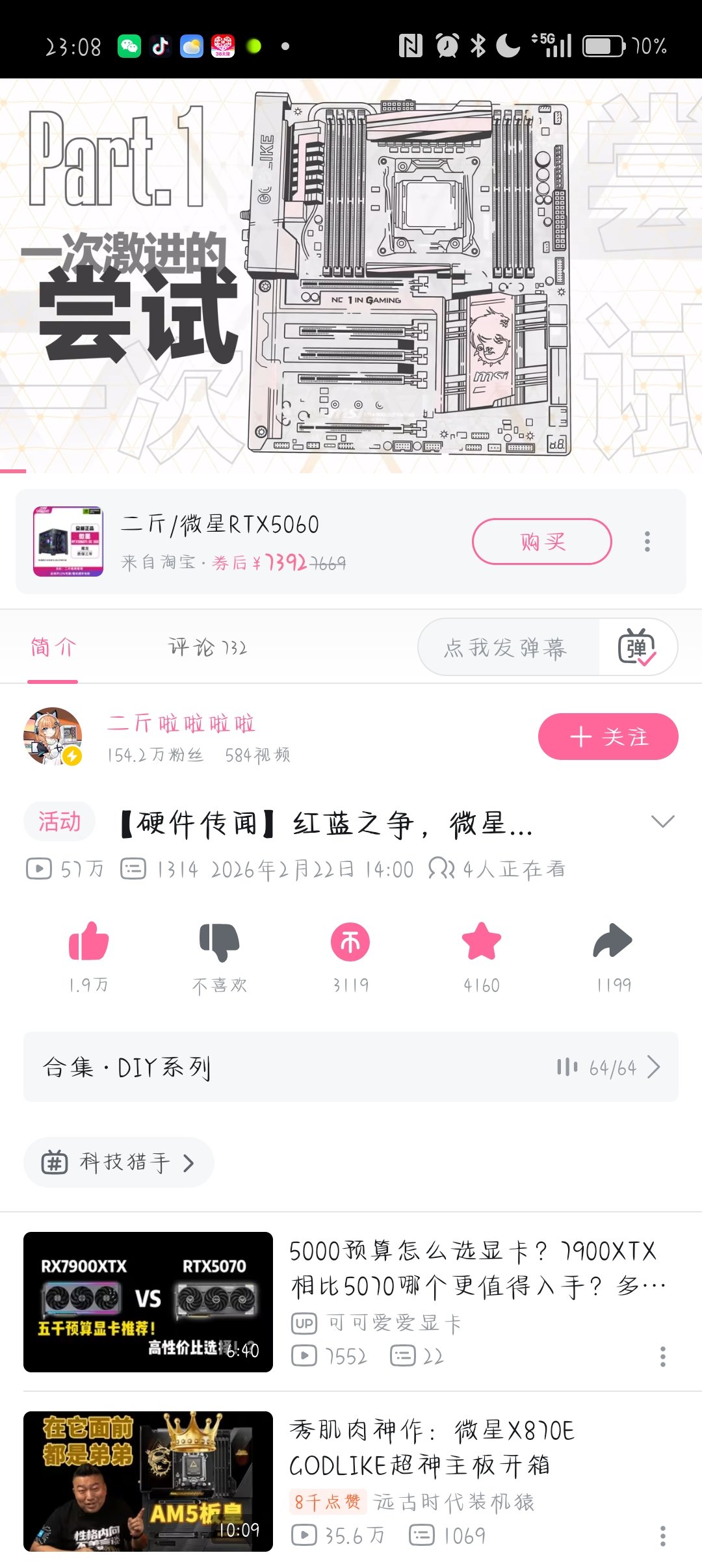
Task: Open the 科技猎手 topic chip
Action: pyautogui.click(x=118, y=1162)
